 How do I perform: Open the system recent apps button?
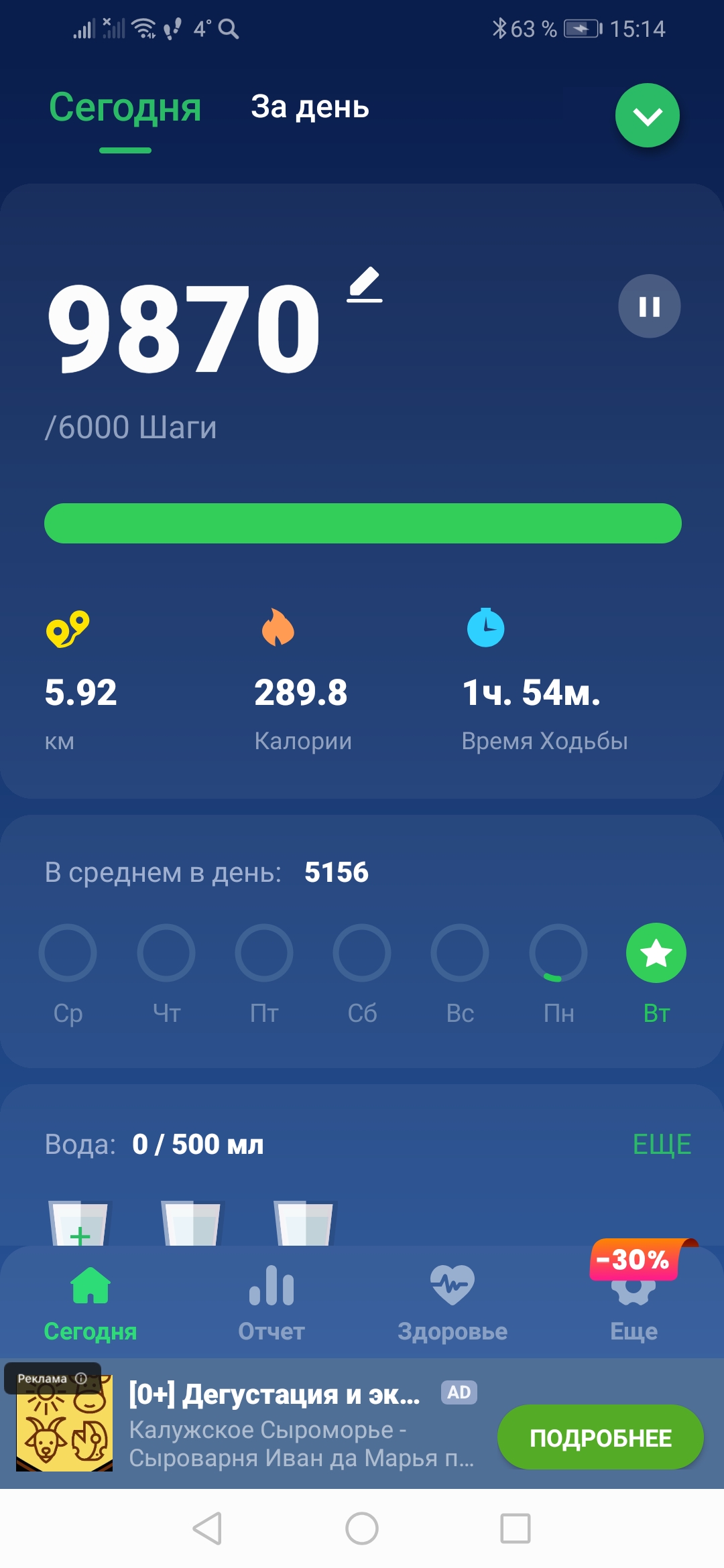click(x=516, y=1528)
